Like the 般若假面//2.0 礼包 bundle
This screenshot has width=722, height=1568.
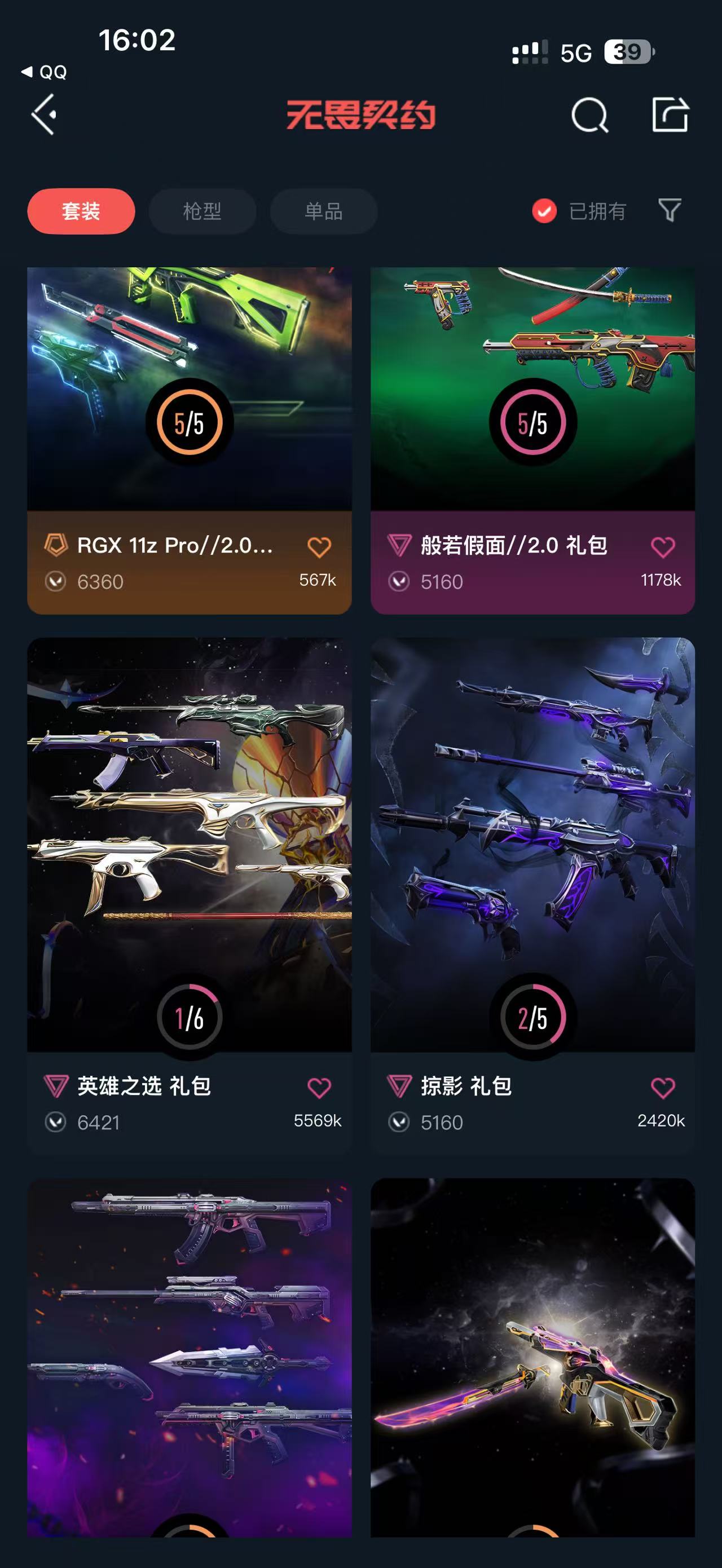(663, 546)
